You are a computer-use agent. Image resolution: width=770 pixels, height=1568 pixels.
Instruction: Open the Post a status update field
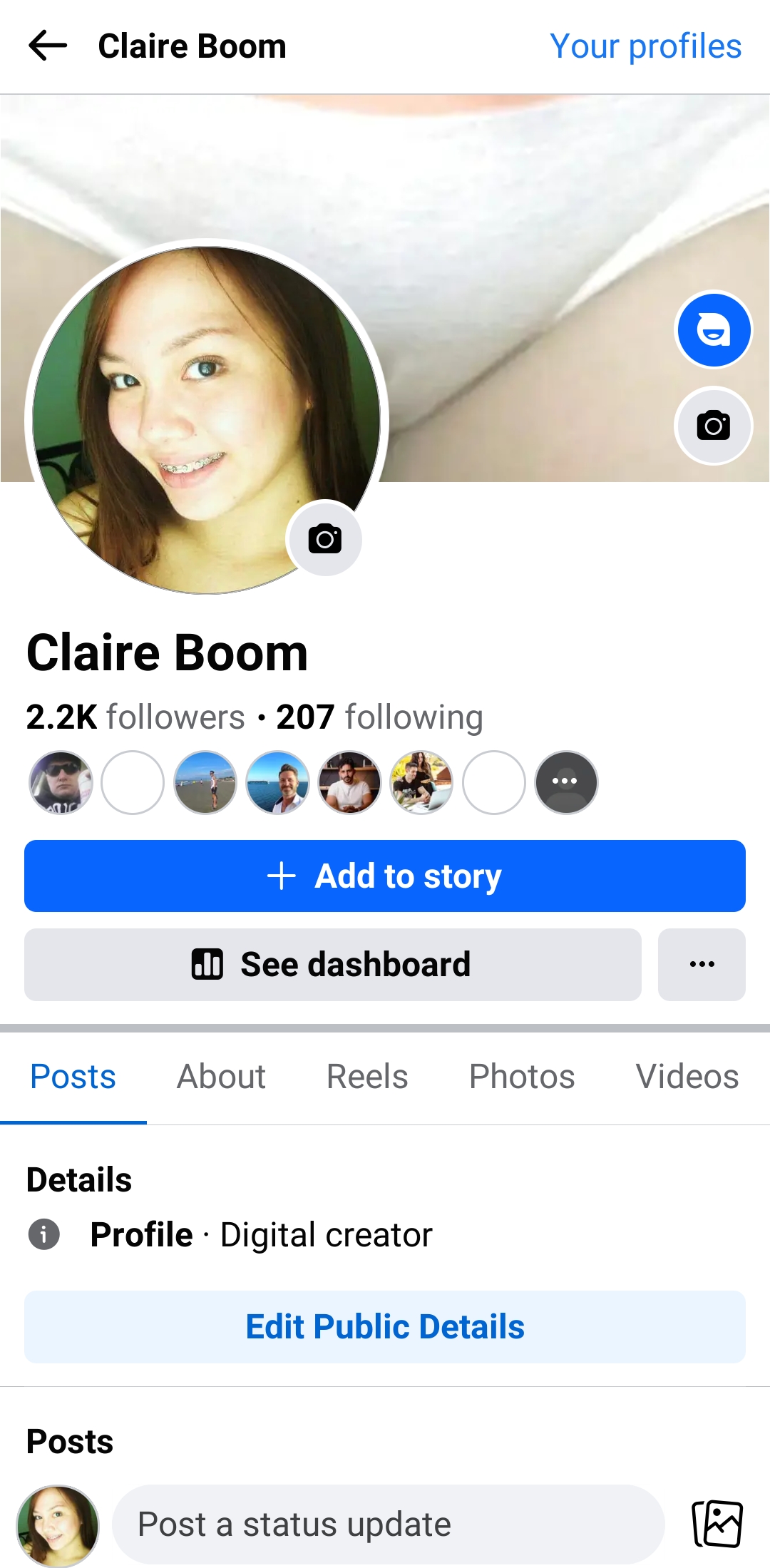[x=389, y=1525]
